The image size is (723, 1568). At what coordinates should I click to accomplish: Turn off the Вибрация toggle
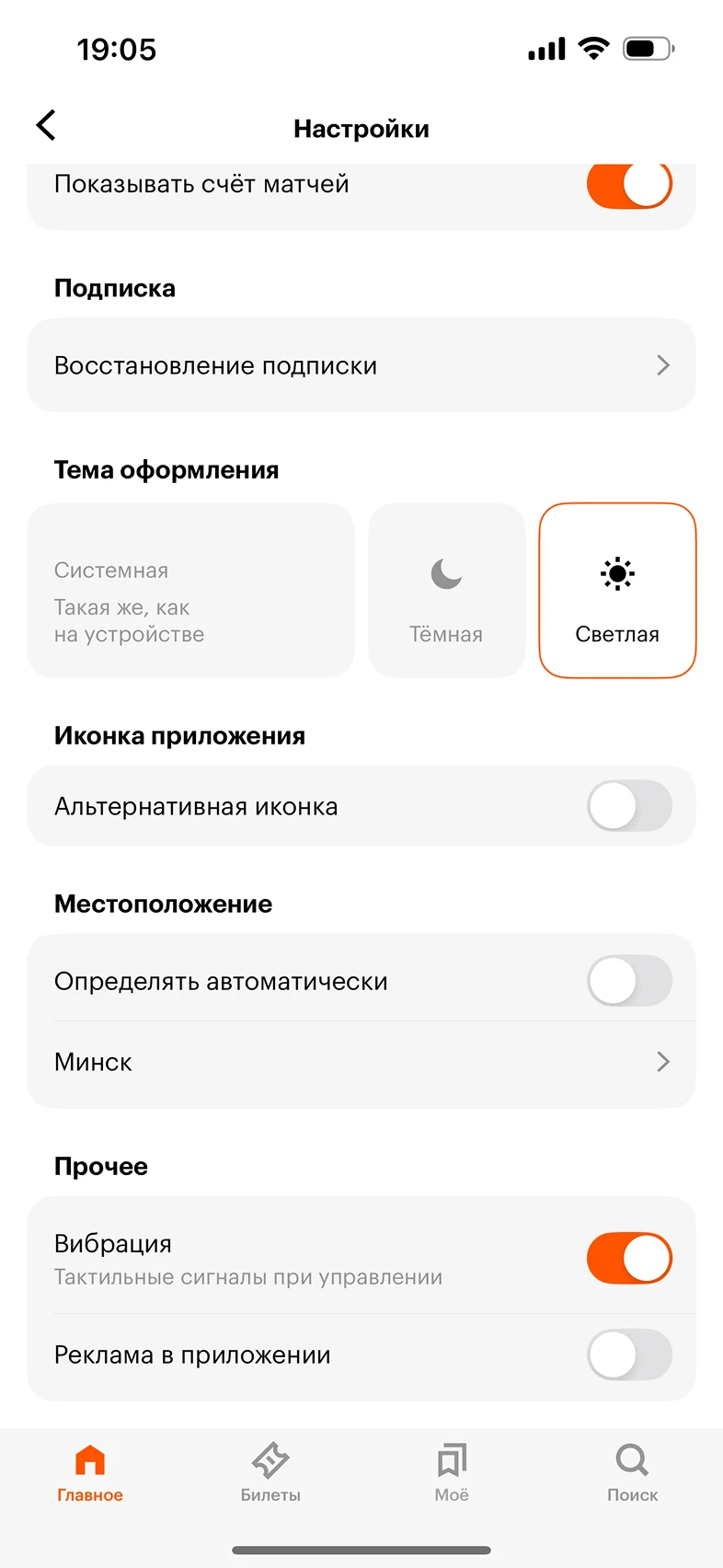pos(629,1258)
